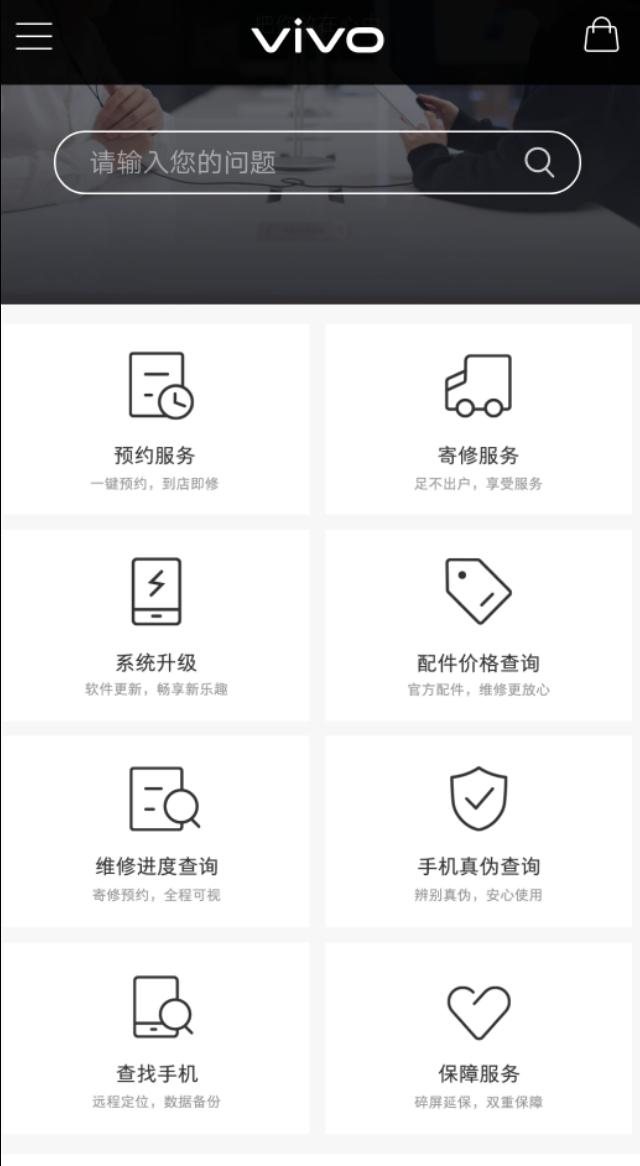
Task: Go to 查找手机 tile
Action: tap(155, 1038)
